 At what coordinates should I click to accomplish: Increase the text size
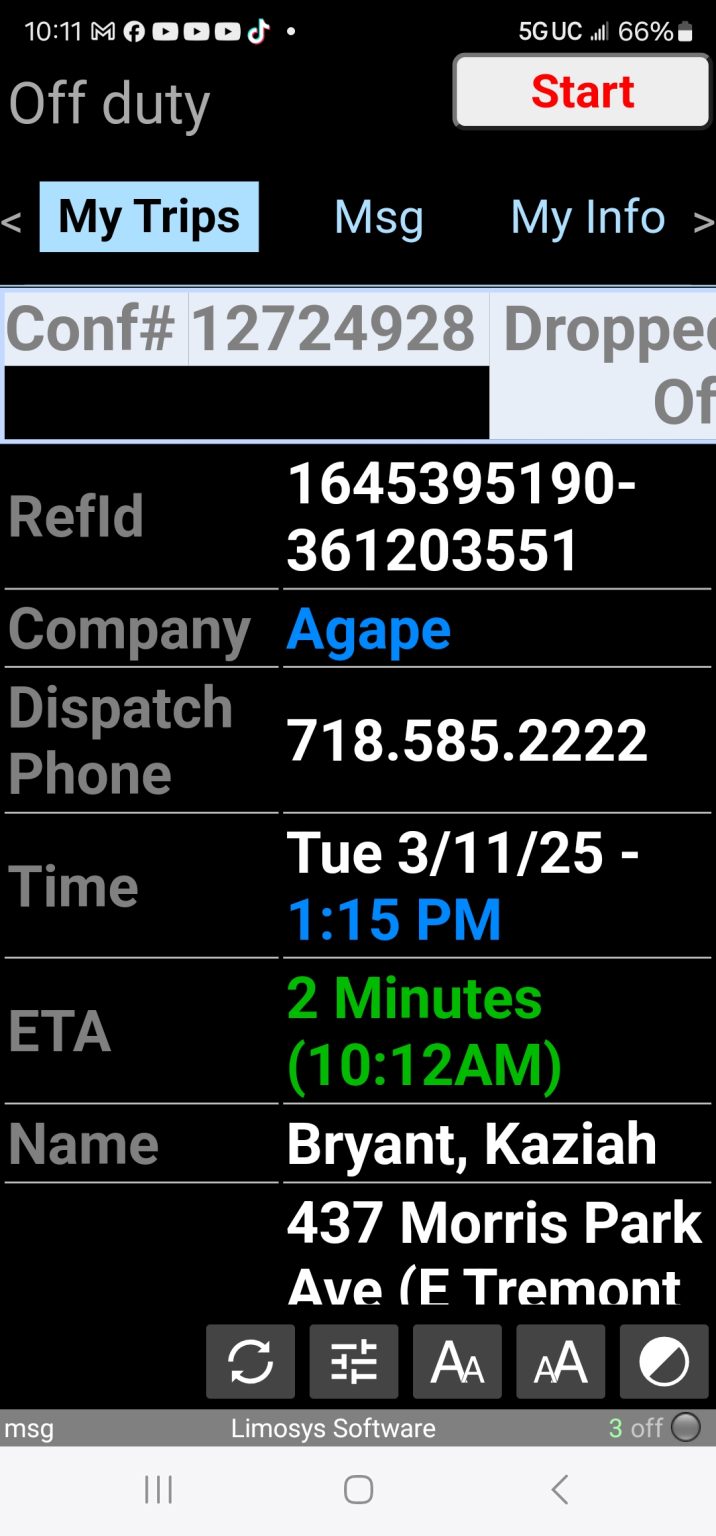point(561,1361)
